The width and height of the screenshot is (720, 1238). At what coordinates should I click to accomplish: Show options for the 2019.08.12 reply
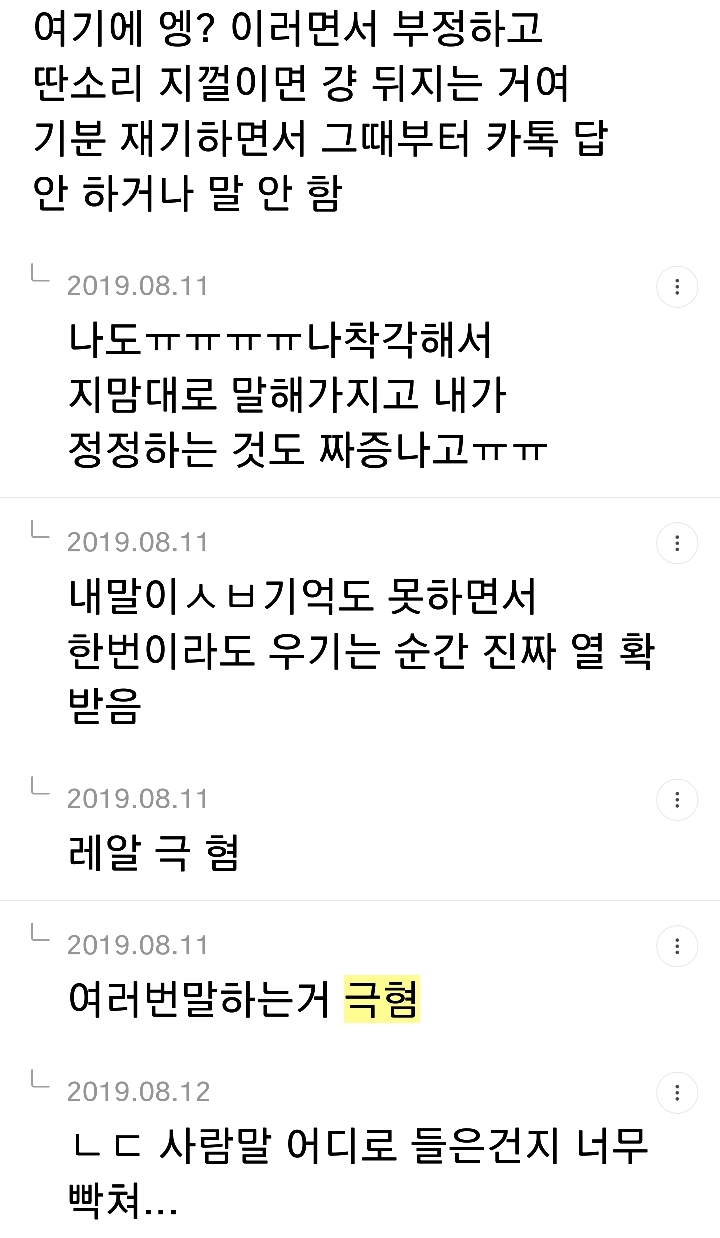(677, 1092)
